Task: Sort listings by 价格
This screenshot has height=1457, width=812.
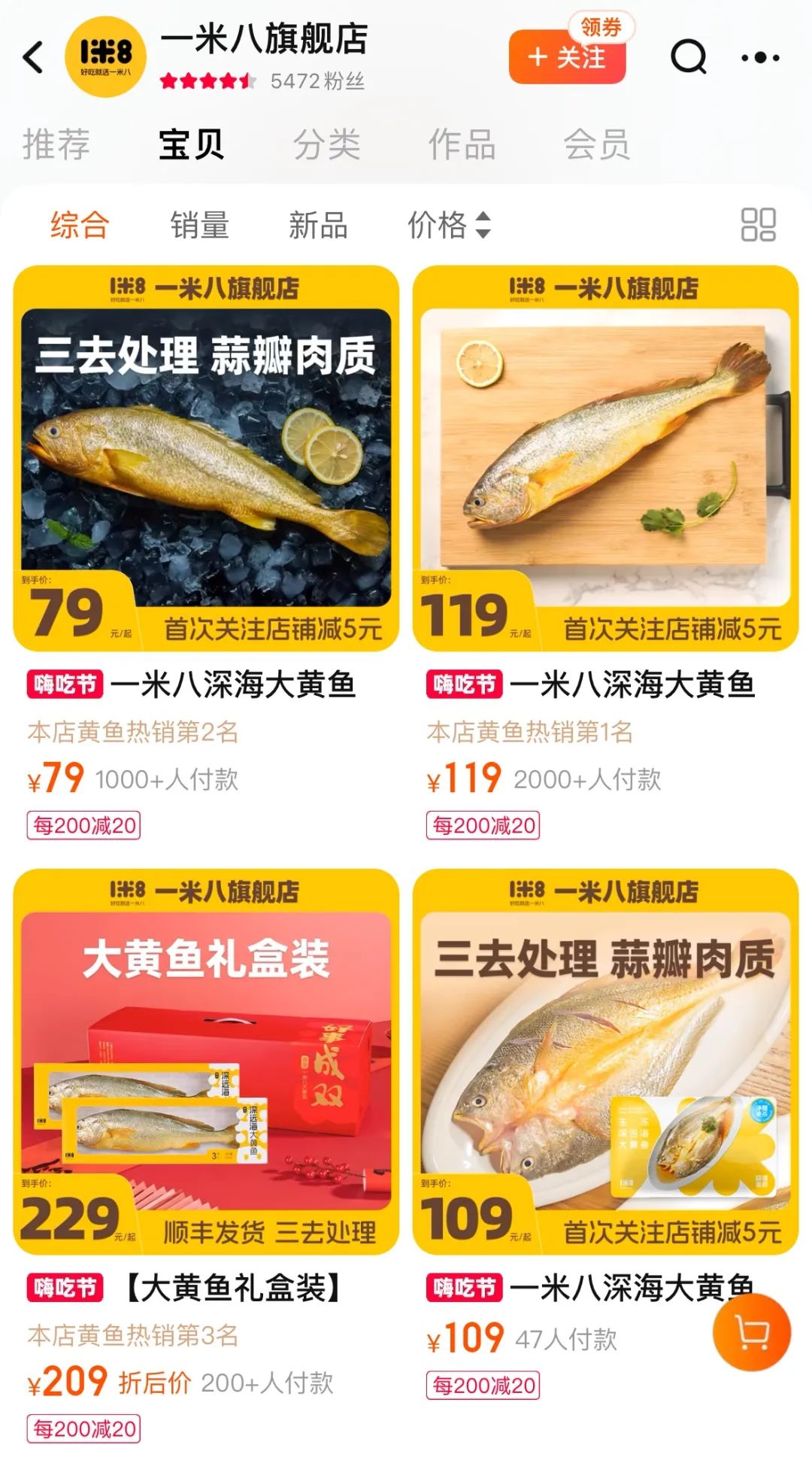Action: (449, 225)
